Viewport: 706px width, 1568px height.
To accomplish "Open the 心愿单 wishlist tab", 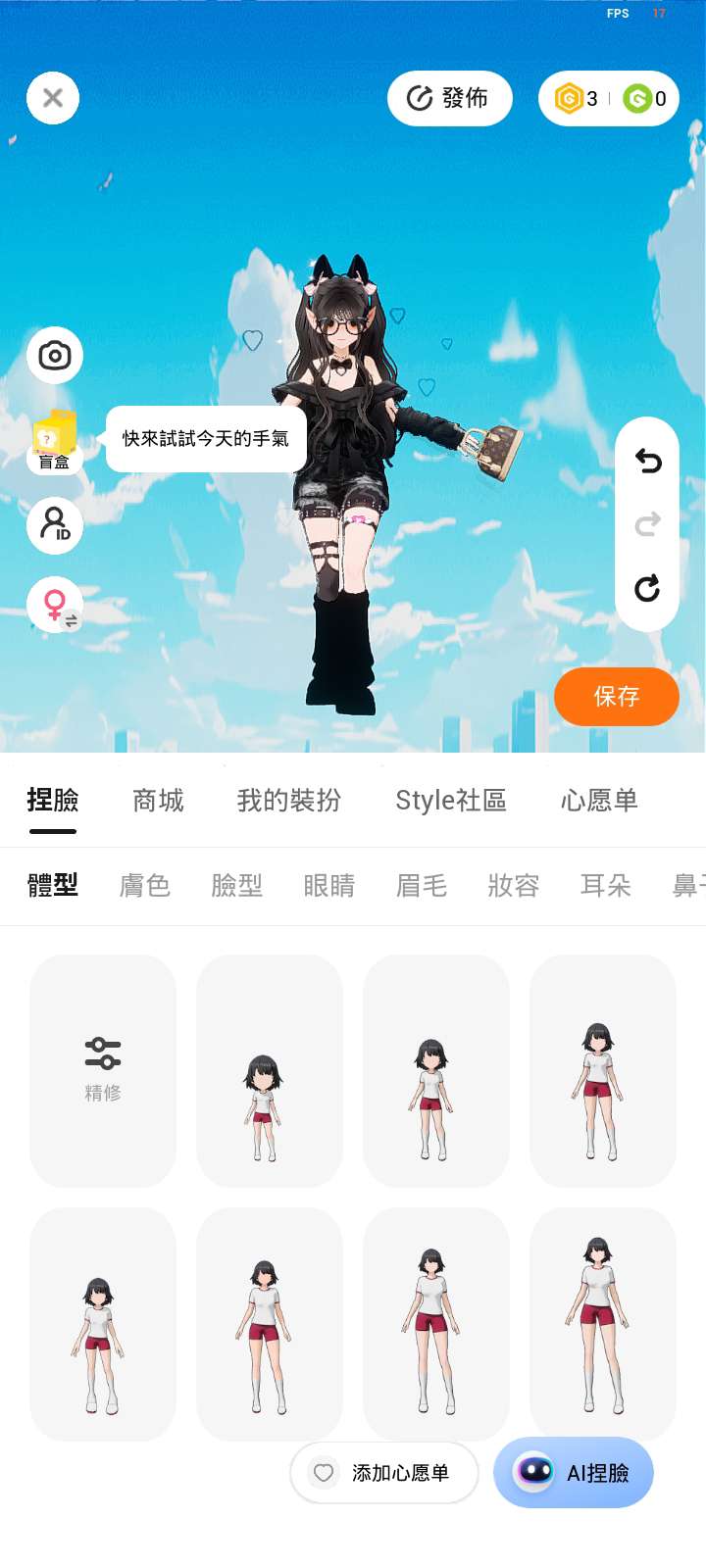I will pos(599,801).
